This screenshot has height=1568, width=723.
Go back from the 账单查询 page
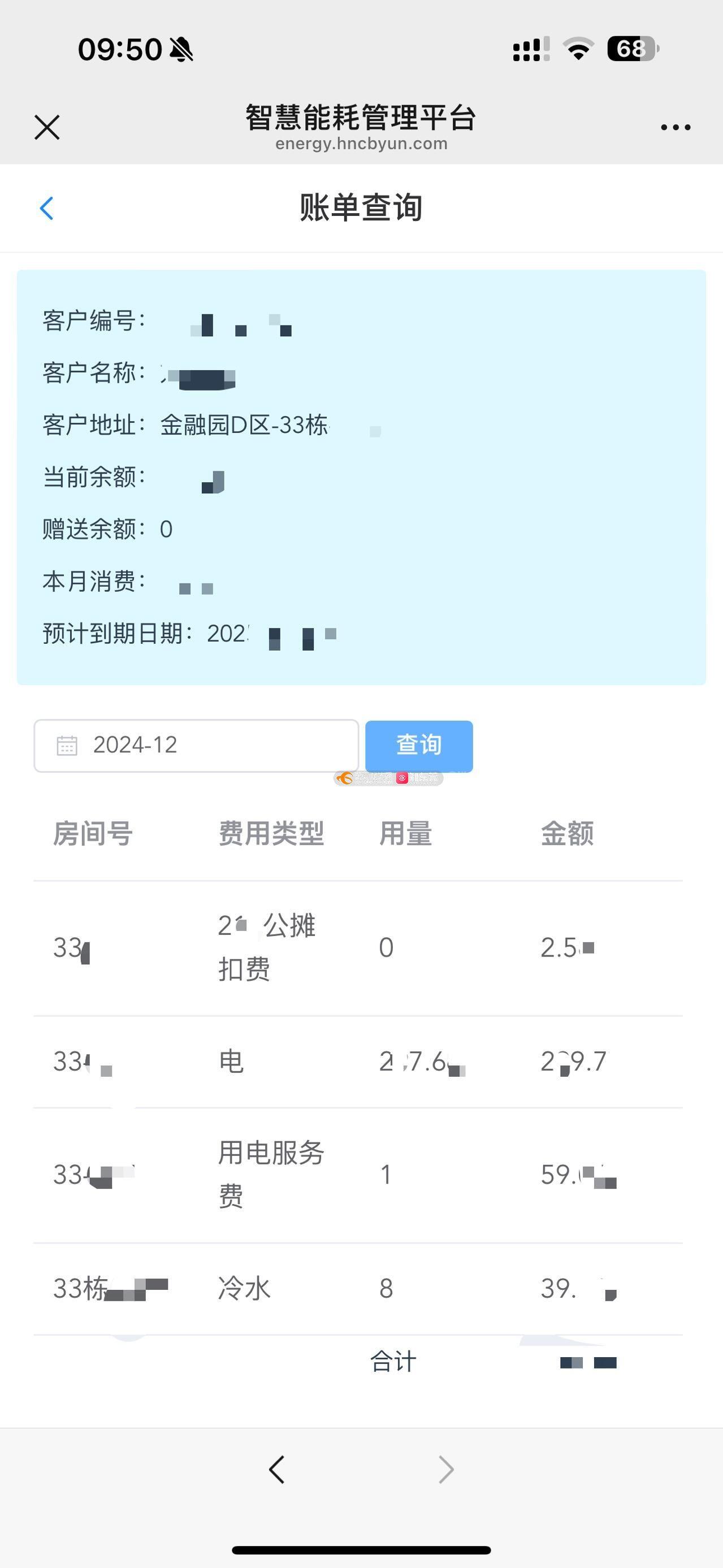(x=47, y=208)
